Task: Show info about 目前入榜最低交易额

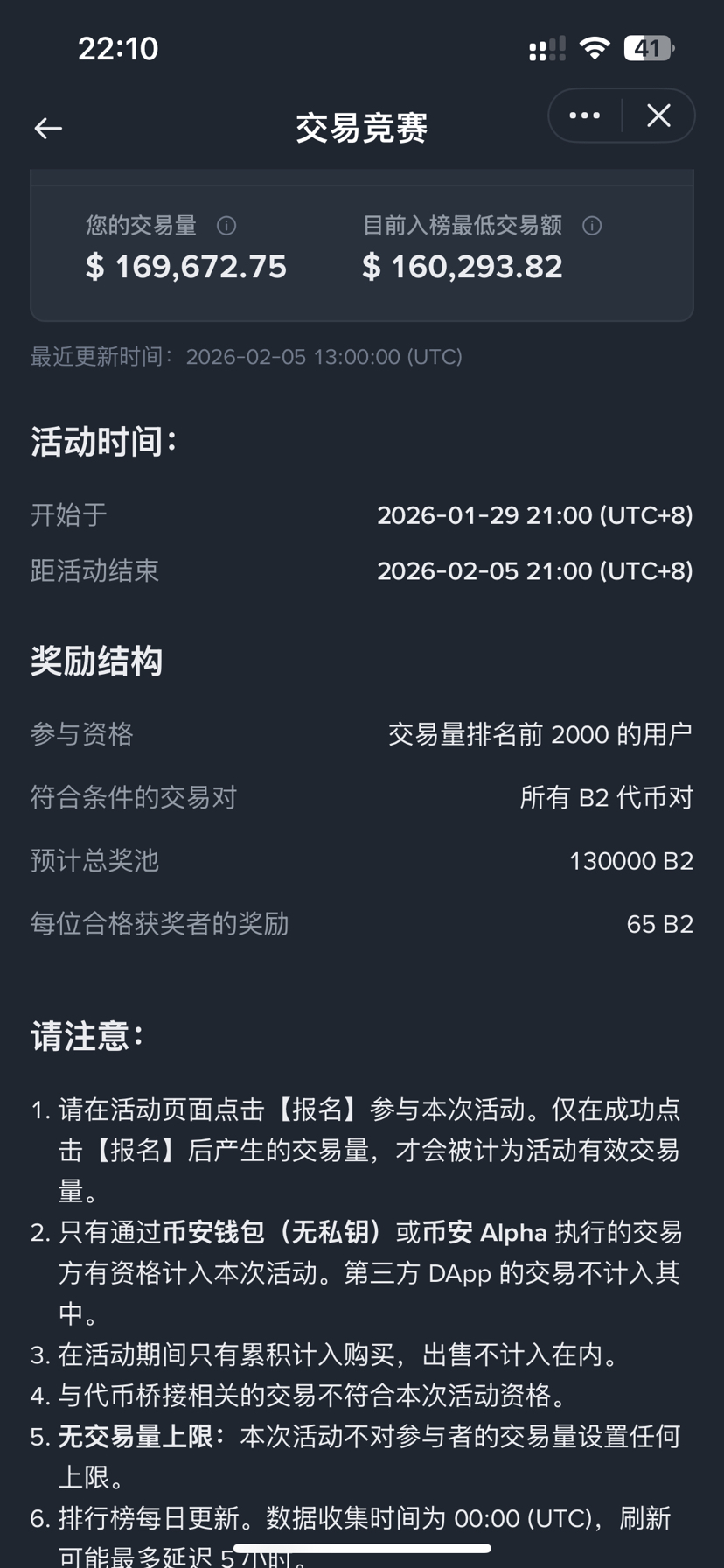Action: pyautogui.click(x=592, y=226)
